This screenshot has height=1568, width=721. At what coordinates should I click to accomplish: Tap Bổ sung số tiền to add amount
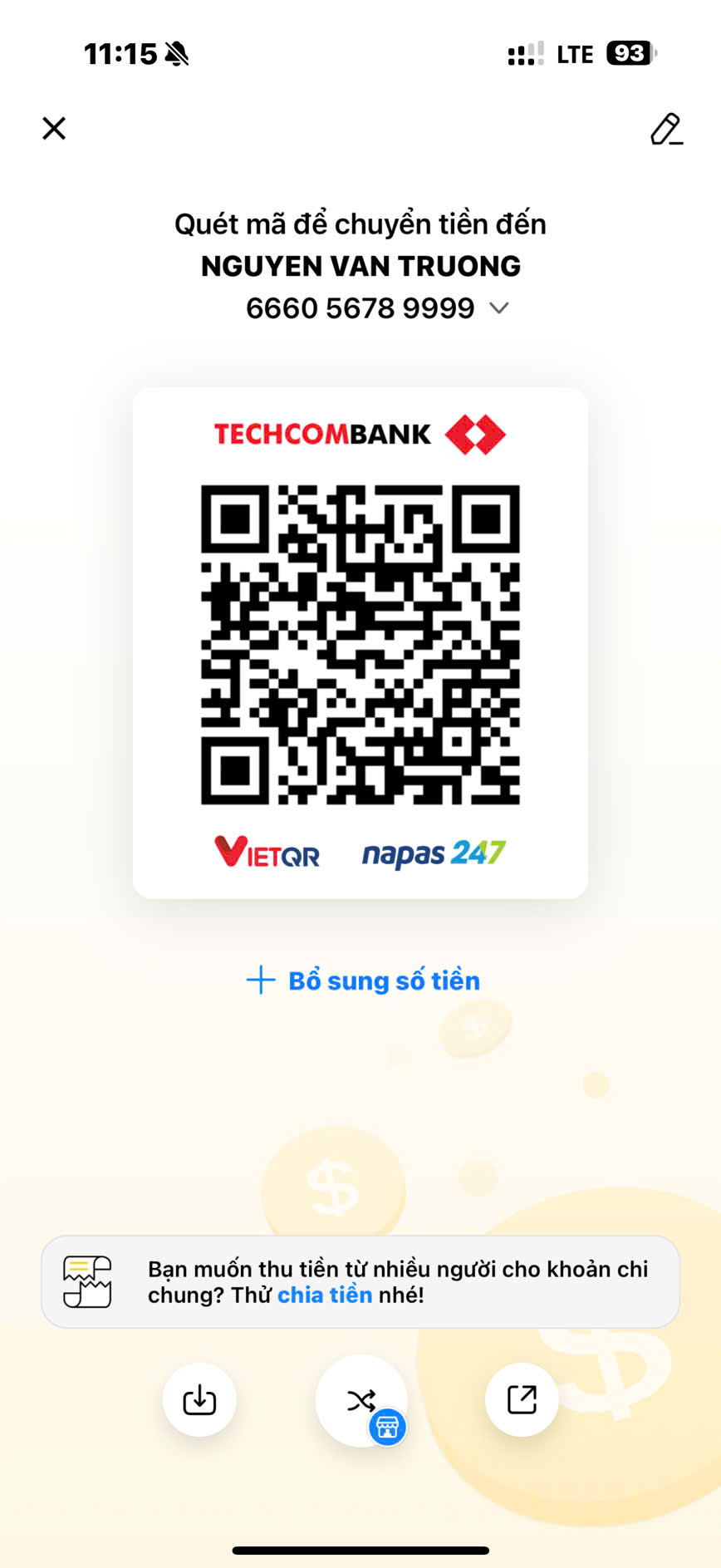tap(364, 981)
